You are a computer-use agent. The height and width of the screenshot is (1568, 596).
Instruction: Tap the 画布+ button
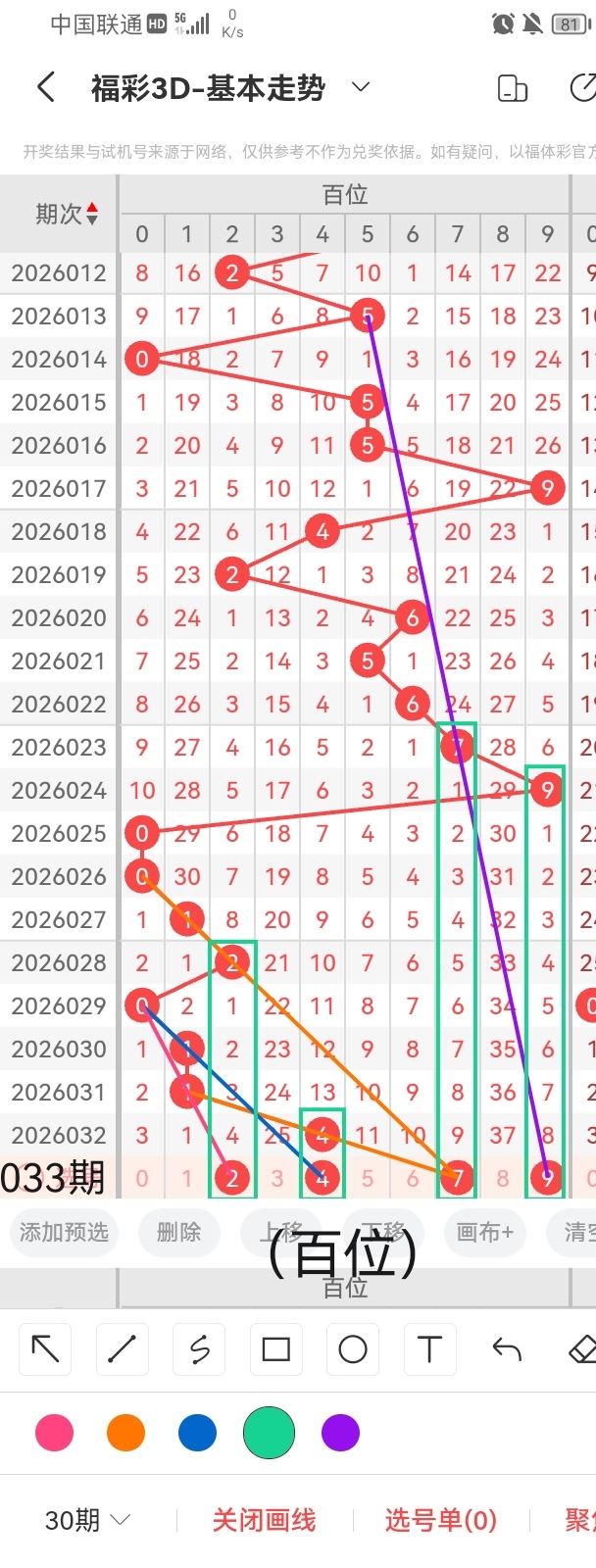[484, 1232]
